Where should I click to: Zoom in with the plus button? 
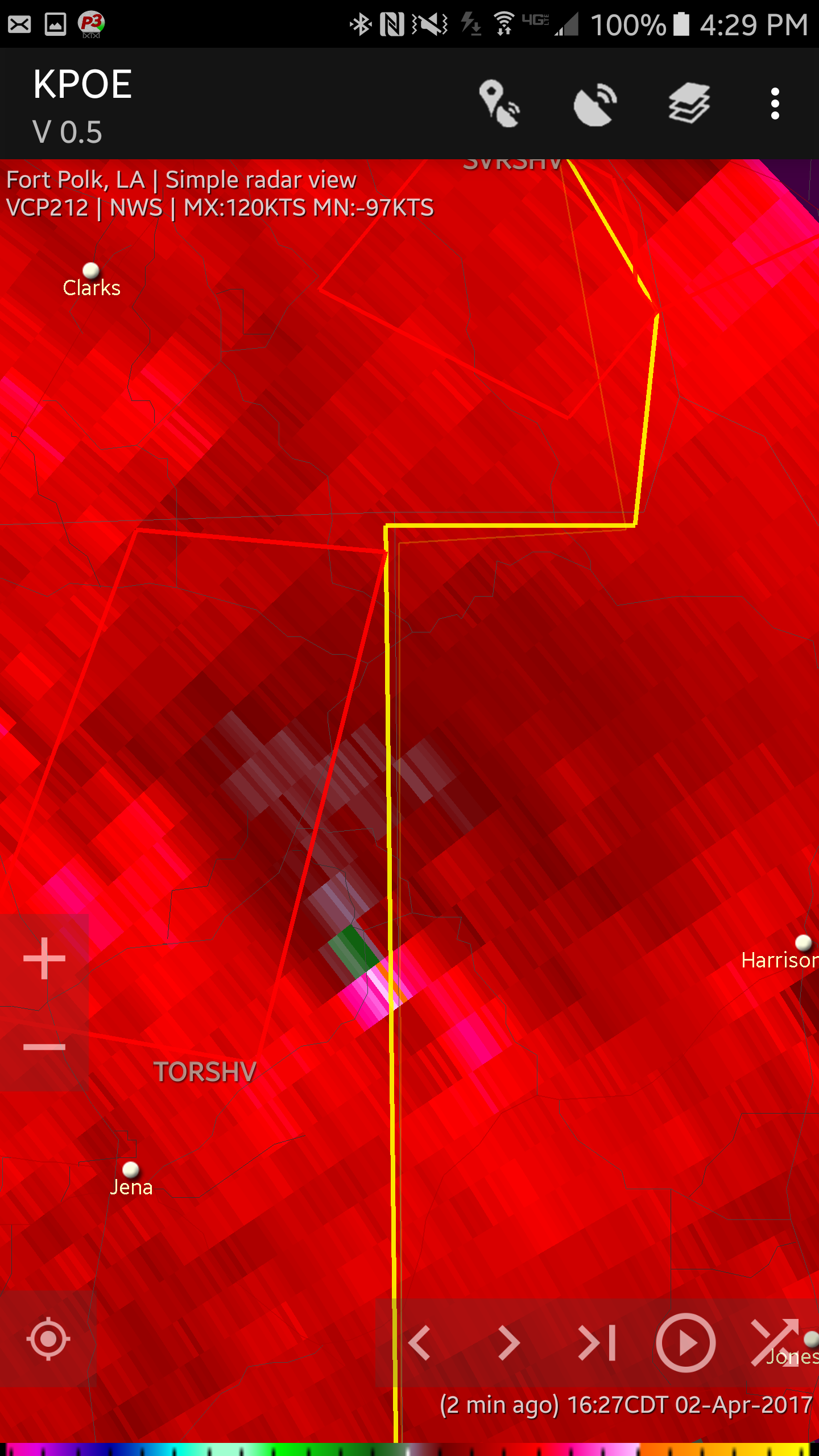coord(44,958)
